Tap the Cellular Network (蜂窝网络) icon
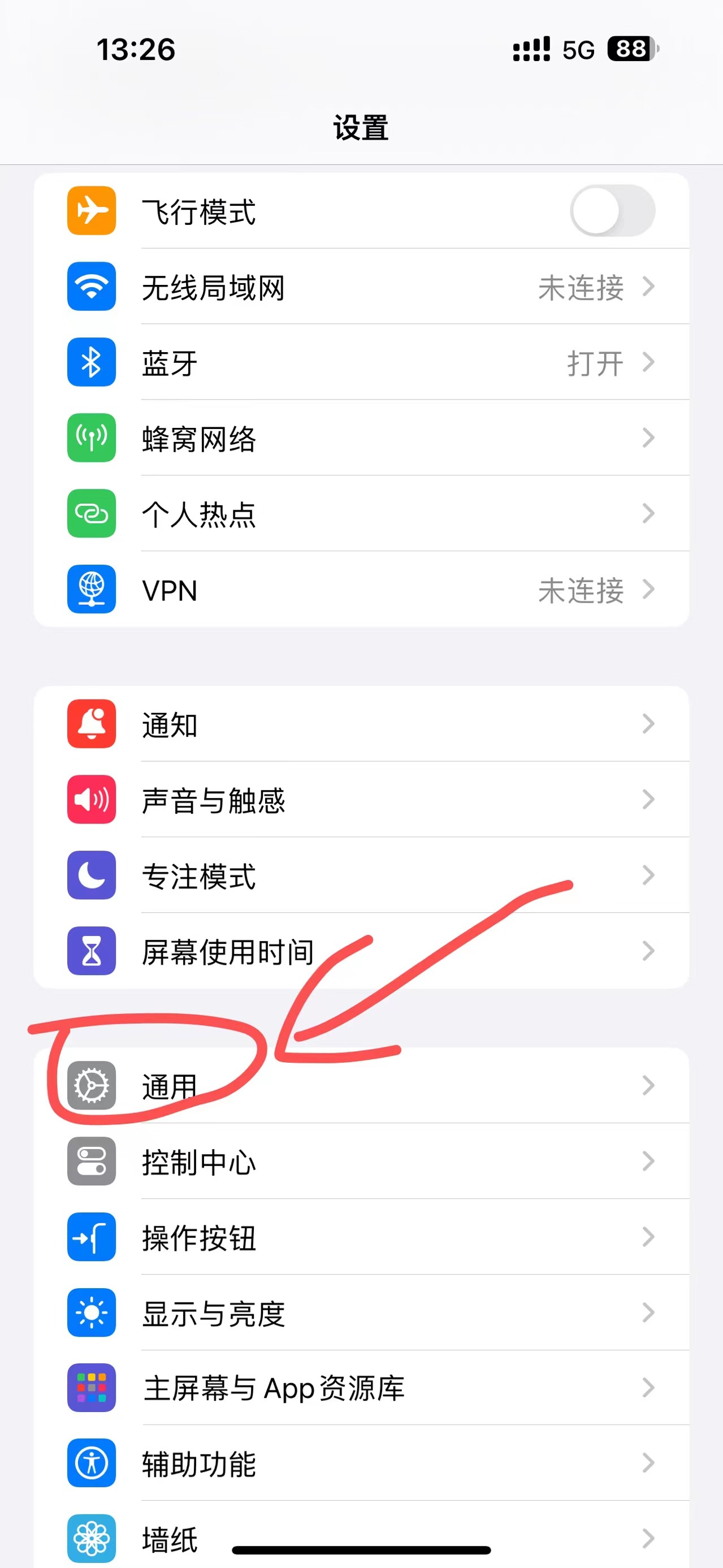The image size is (723, 1568). 90,438
